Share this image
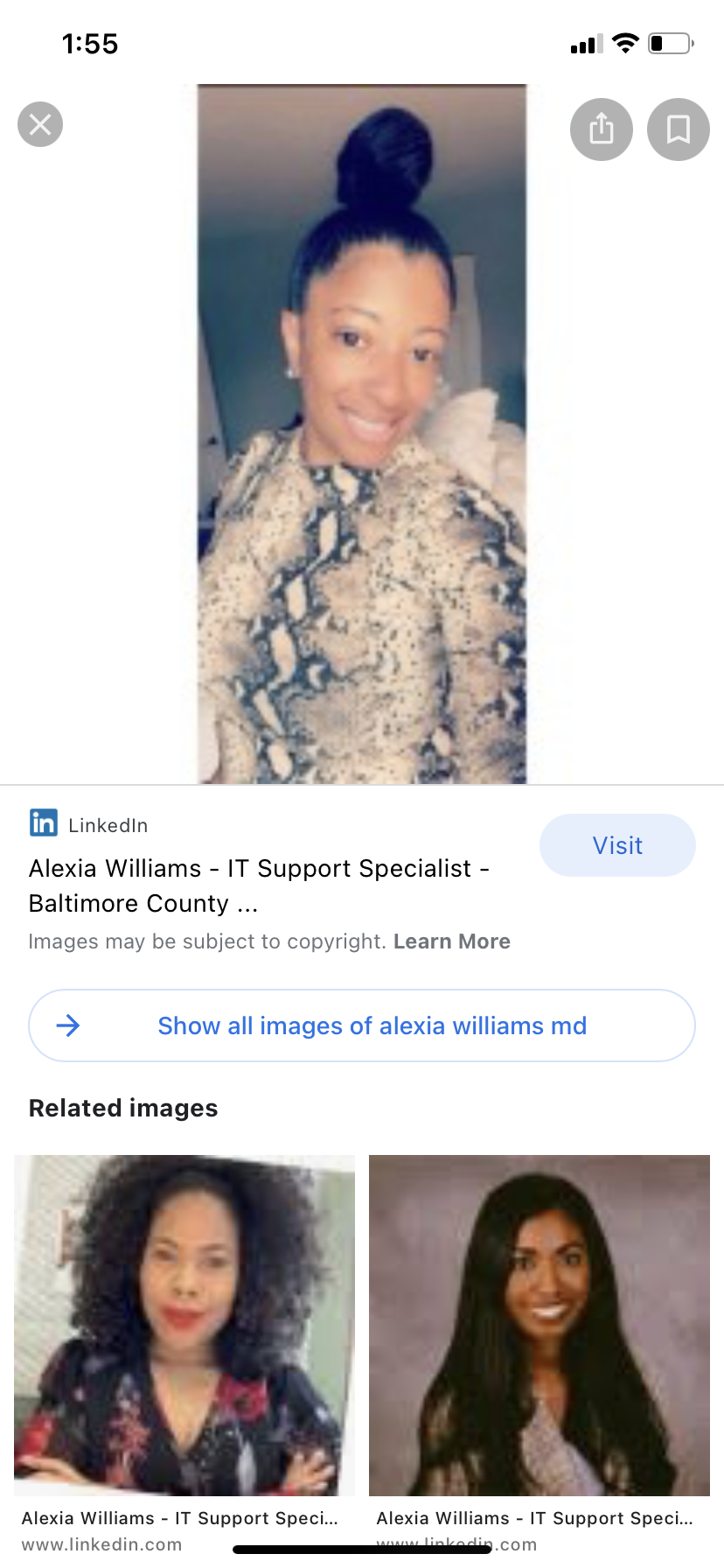This screenshot has height=1568, width=724. (x=602, y=129)
